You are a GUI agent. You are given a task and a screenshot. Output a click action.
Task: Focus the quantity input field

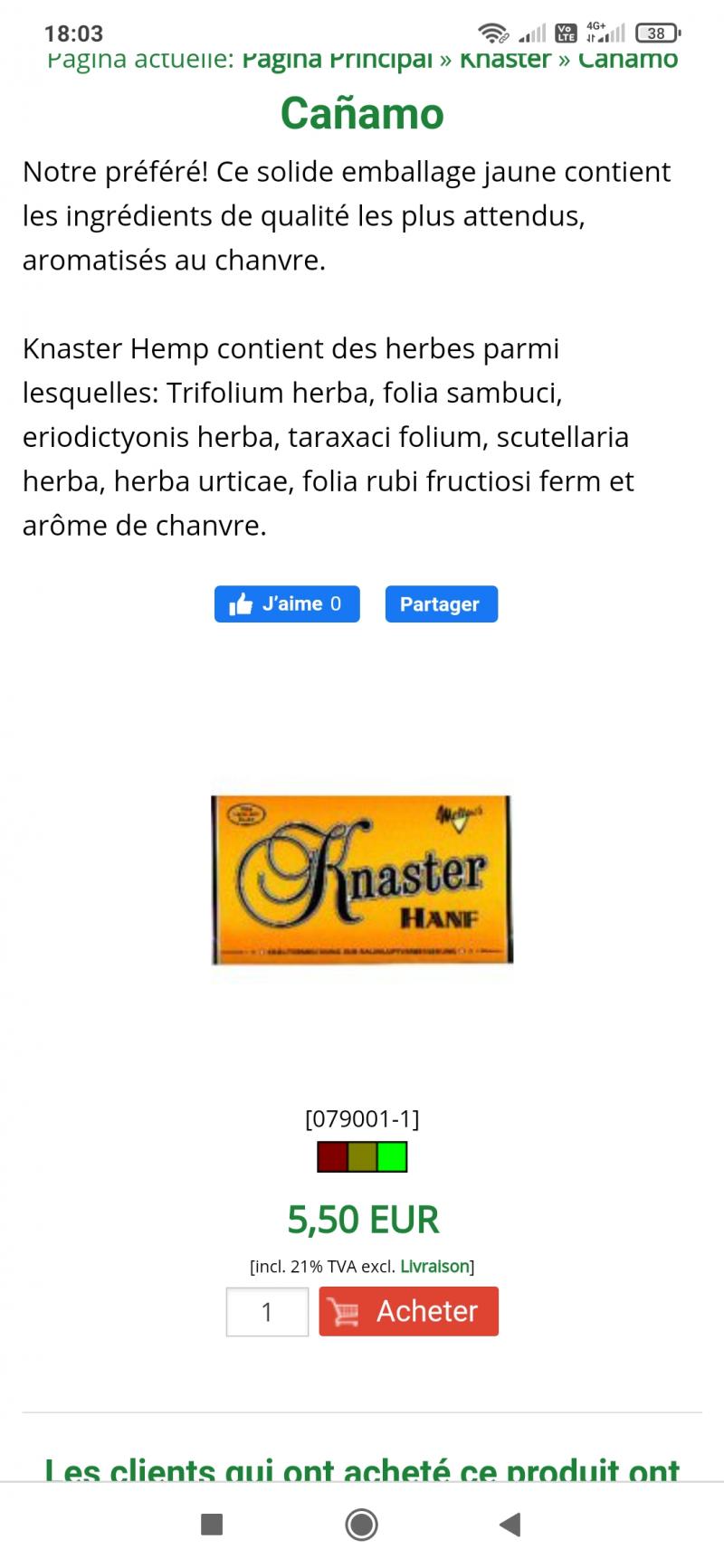[x=267, y=1312]
